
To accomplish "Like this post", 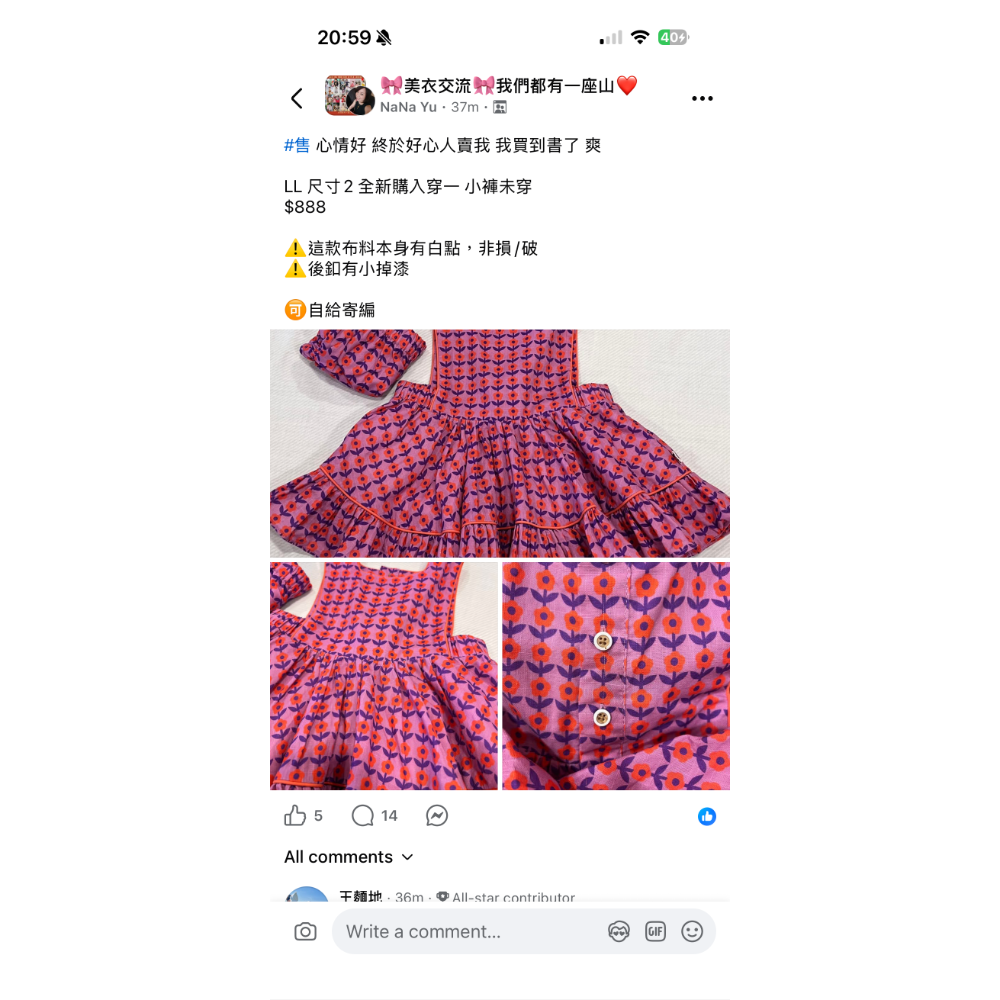I will coord(295,816).
